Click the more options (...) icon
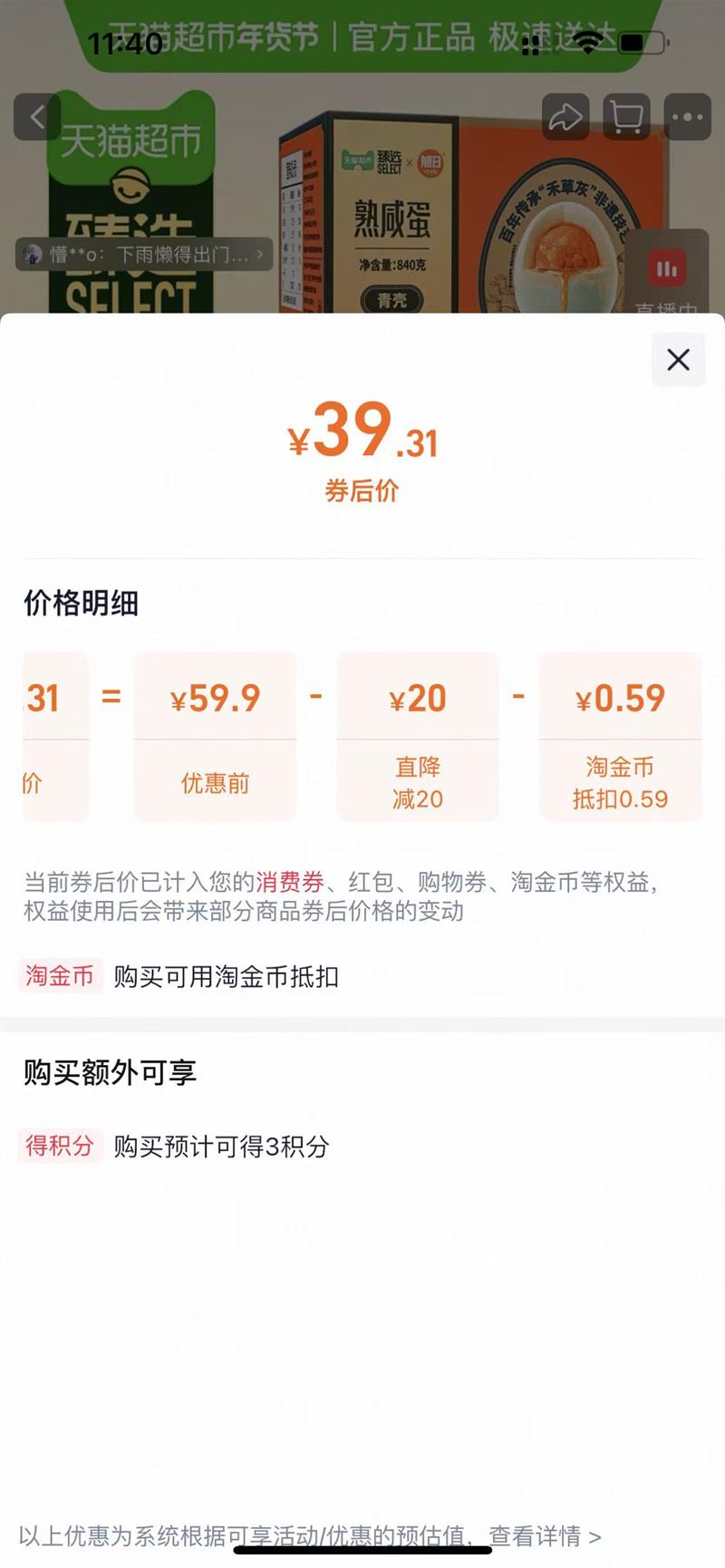The height and width of the screenshot is (1568, 725). coord(687,117)
